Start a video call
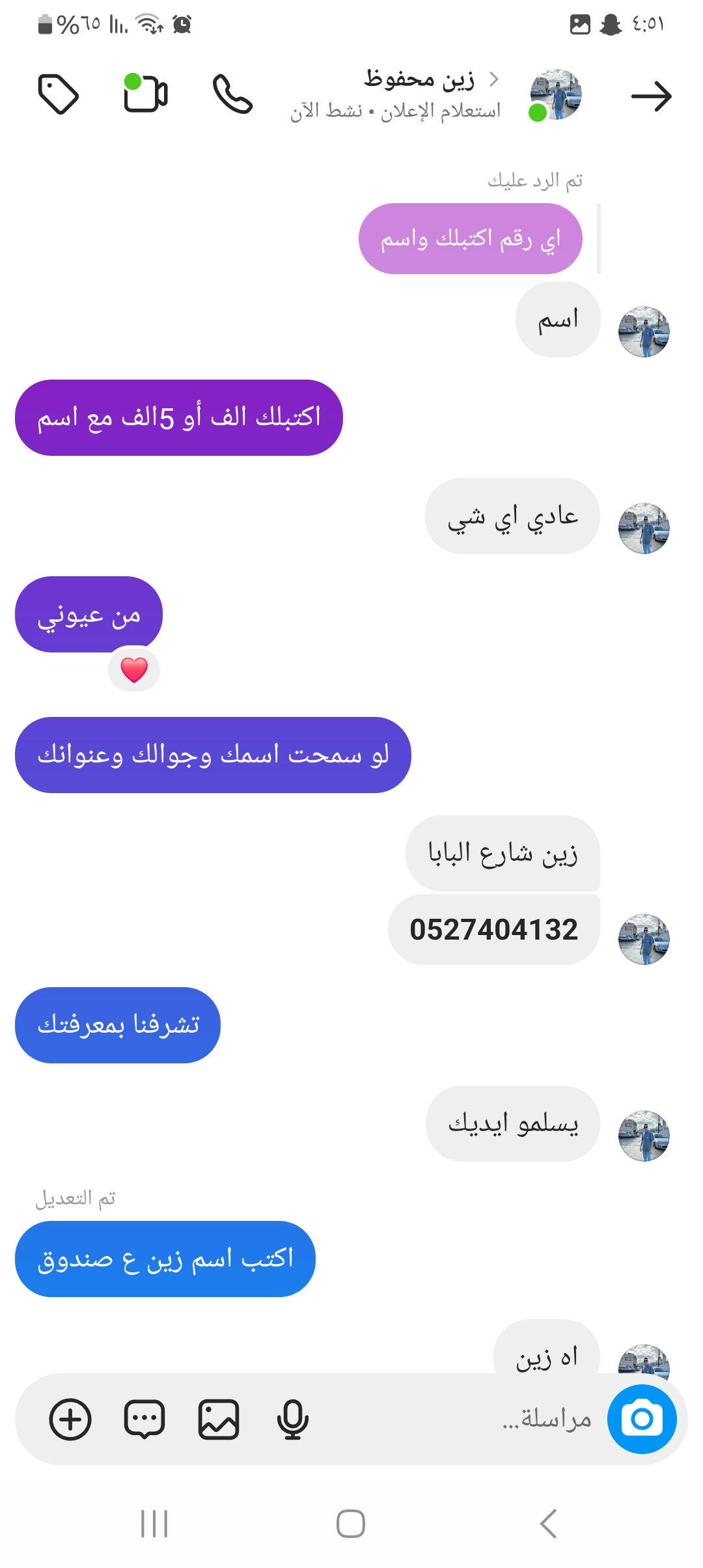 click(145, 94)
